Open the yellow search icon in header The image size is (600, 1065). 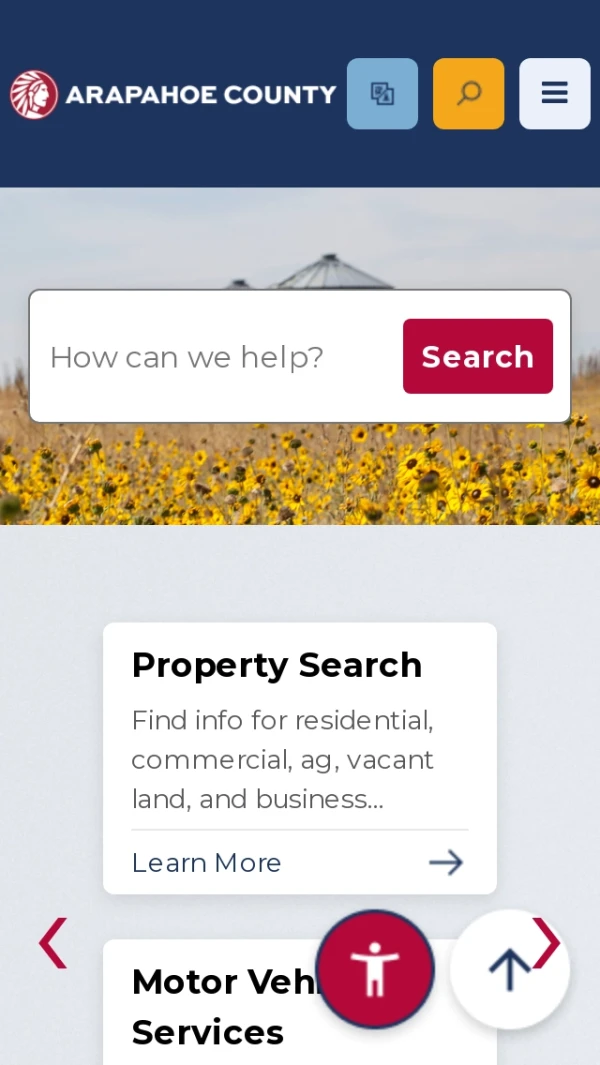coord(468,94)
